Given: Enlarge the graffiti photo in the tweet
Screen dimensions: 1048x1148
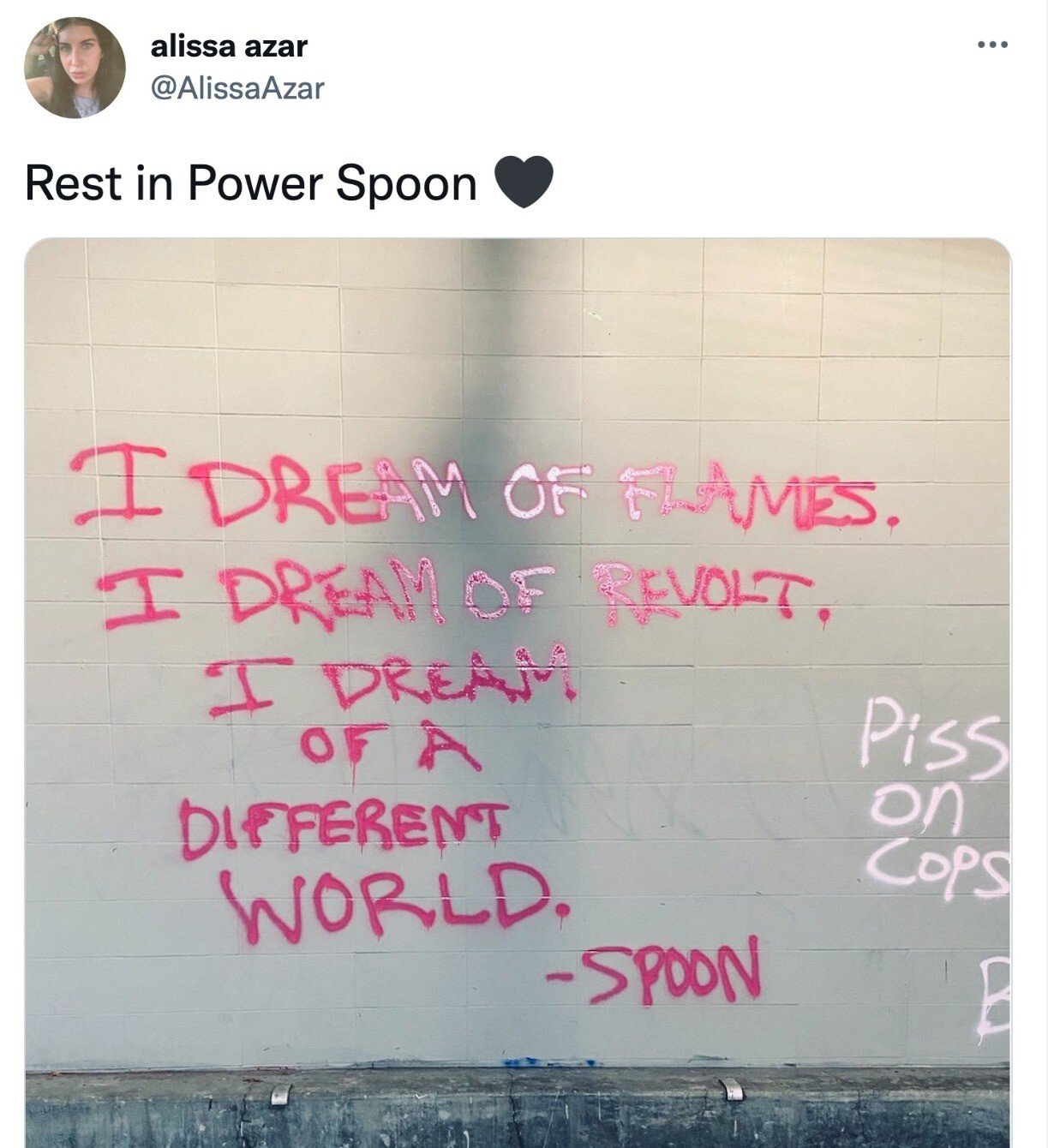Looking at the screenshot, I should (x=518, y=685).
